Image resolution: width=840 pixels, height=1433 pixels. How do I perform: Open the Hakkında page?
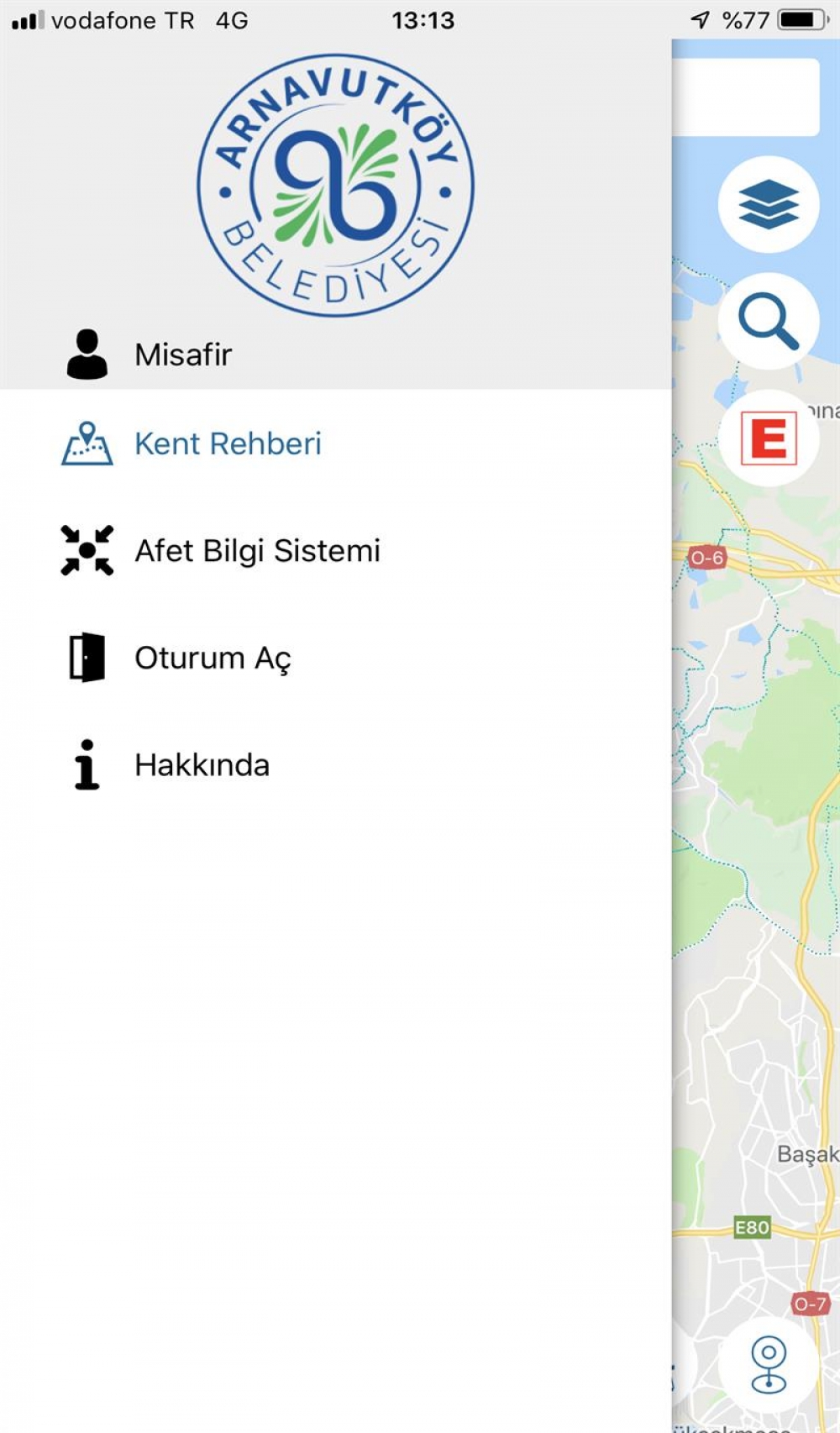click(202, 765)
